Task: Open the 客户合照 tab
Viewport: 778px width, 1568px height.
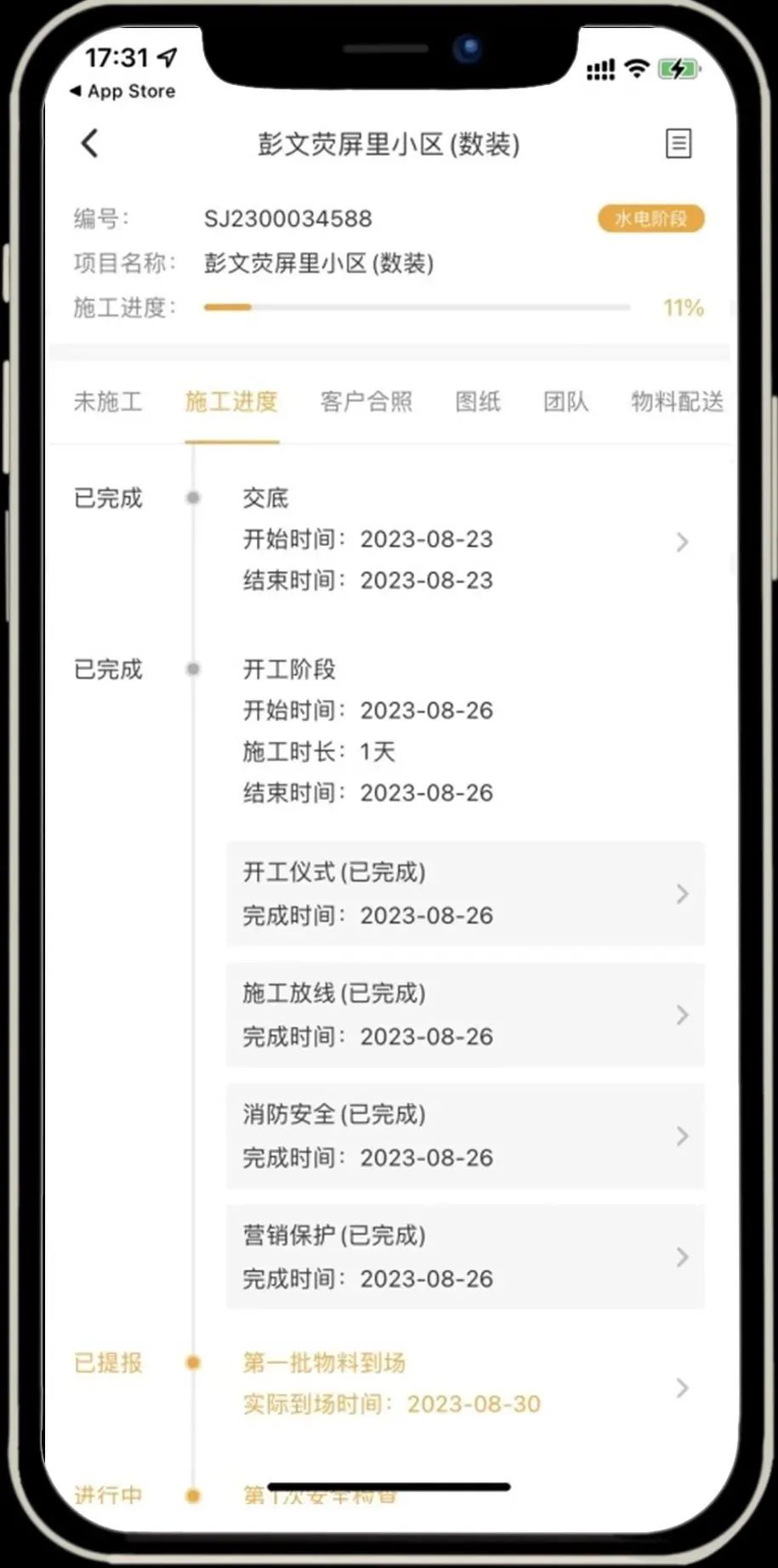Action: pos(366,401)
